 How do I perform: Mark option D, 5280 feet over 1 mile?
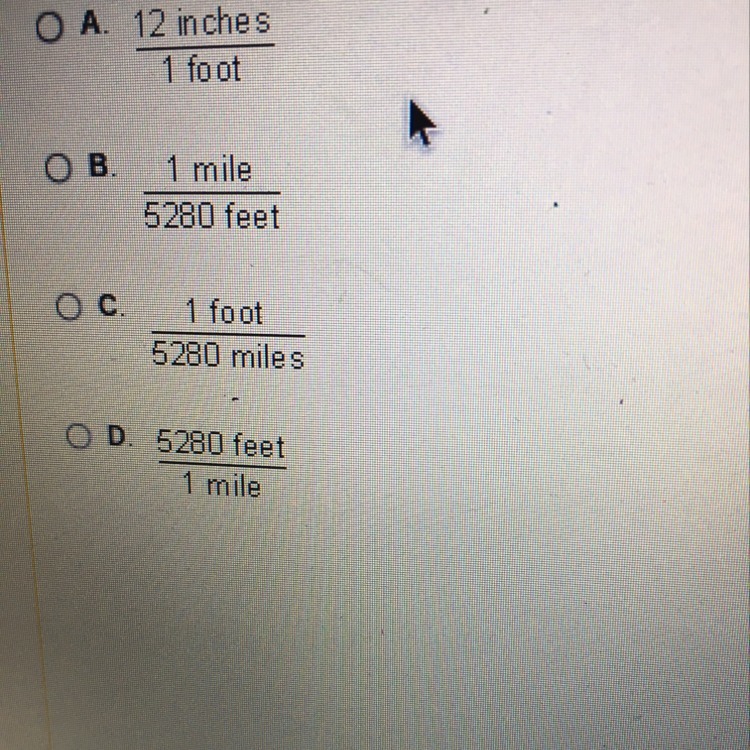pos(79,437)
